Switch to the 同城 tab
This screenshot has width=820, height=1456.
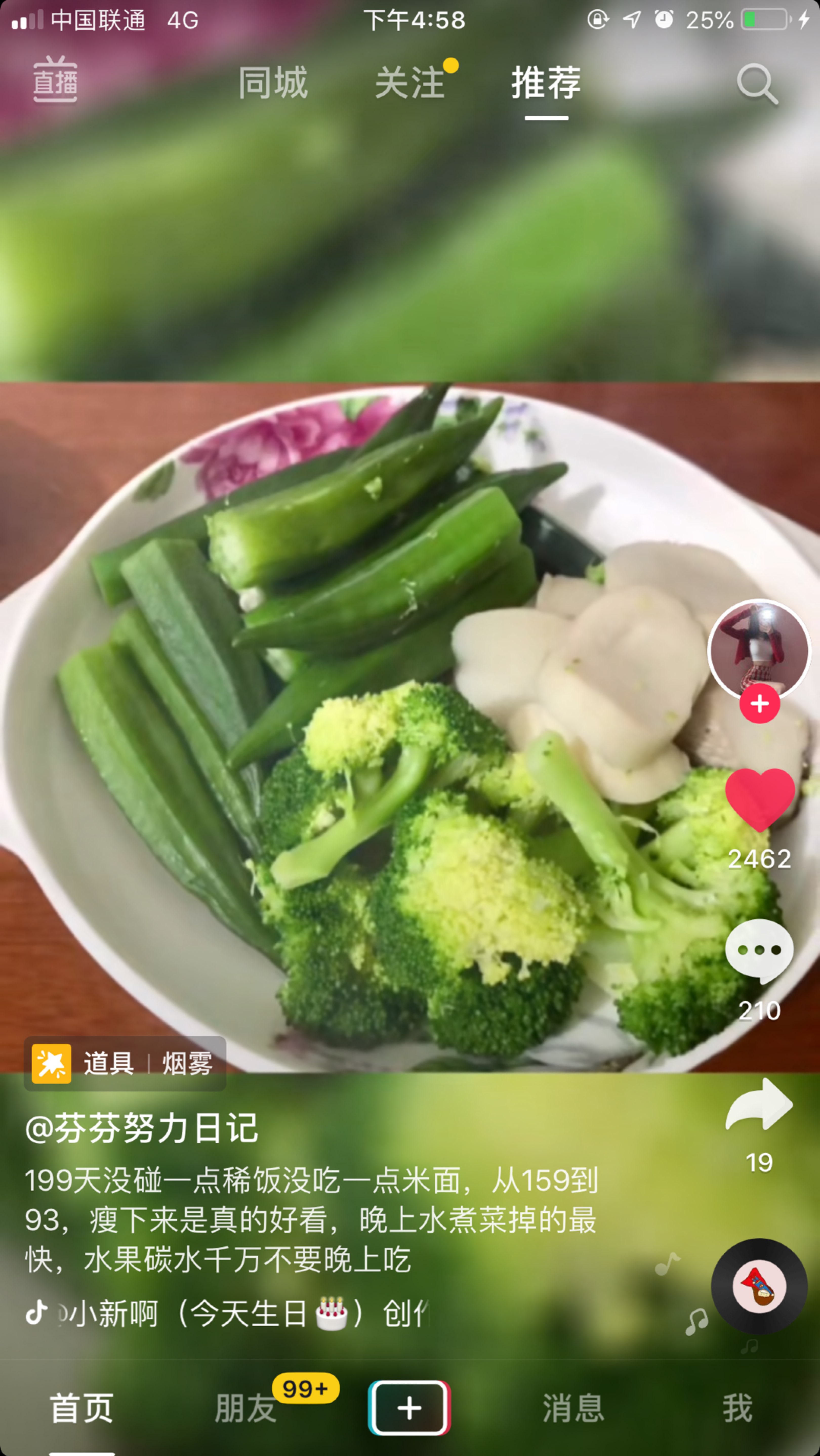point(273,82)
